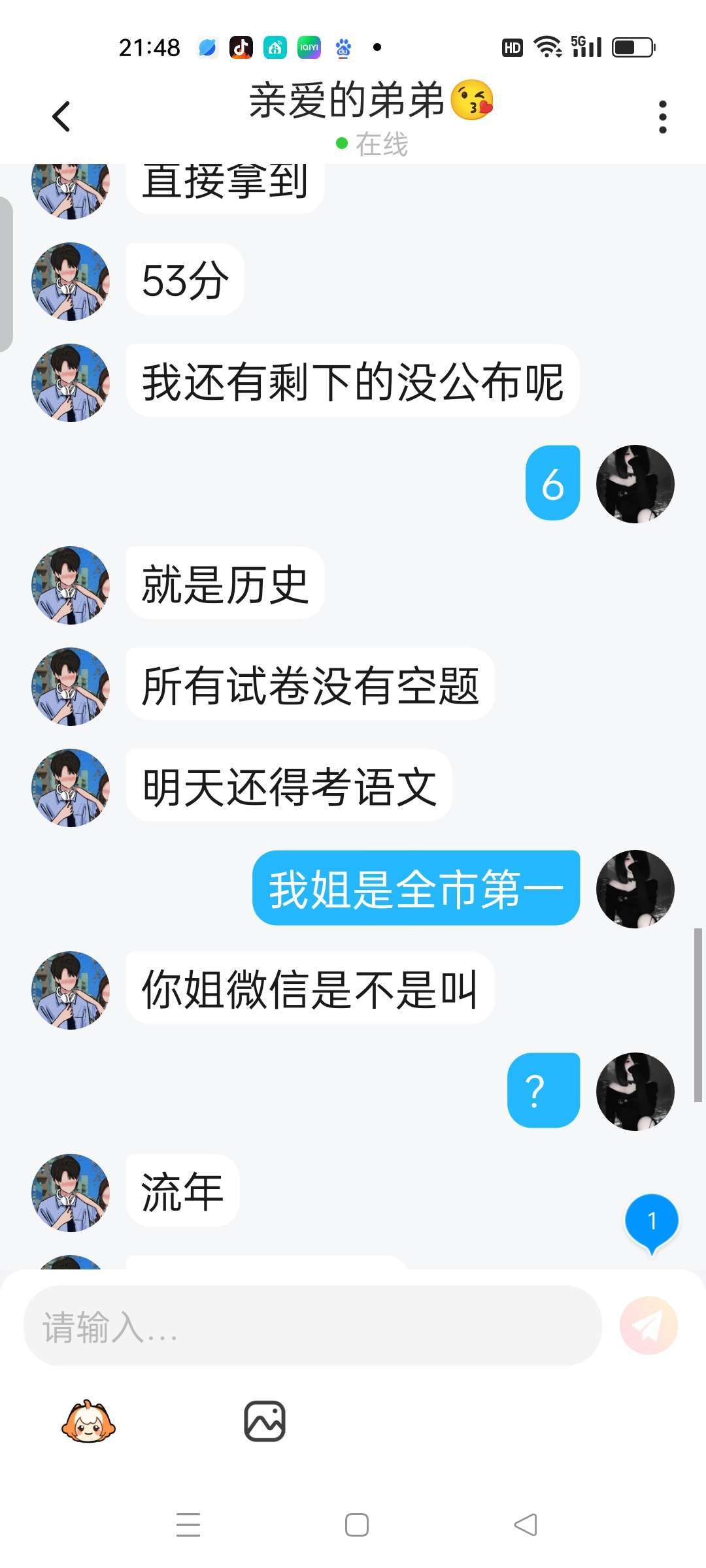Image resolution: width=706 pixels, height=1568 pixels.
Task: Tap the system home button
Action: [356, 1525]
